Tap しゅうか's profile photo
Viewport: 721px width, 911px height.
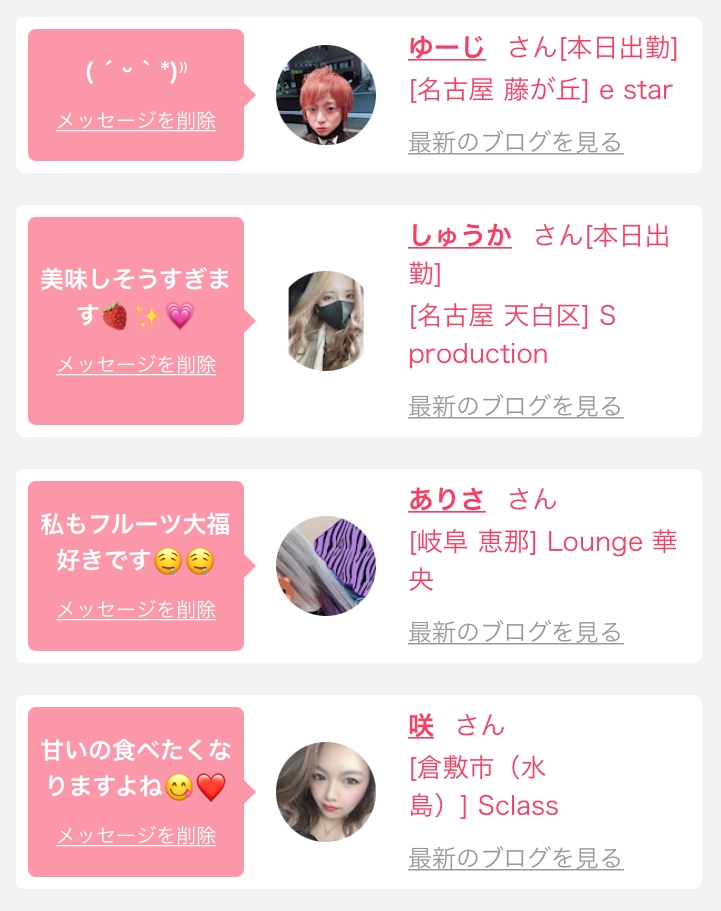click(326, 321)
